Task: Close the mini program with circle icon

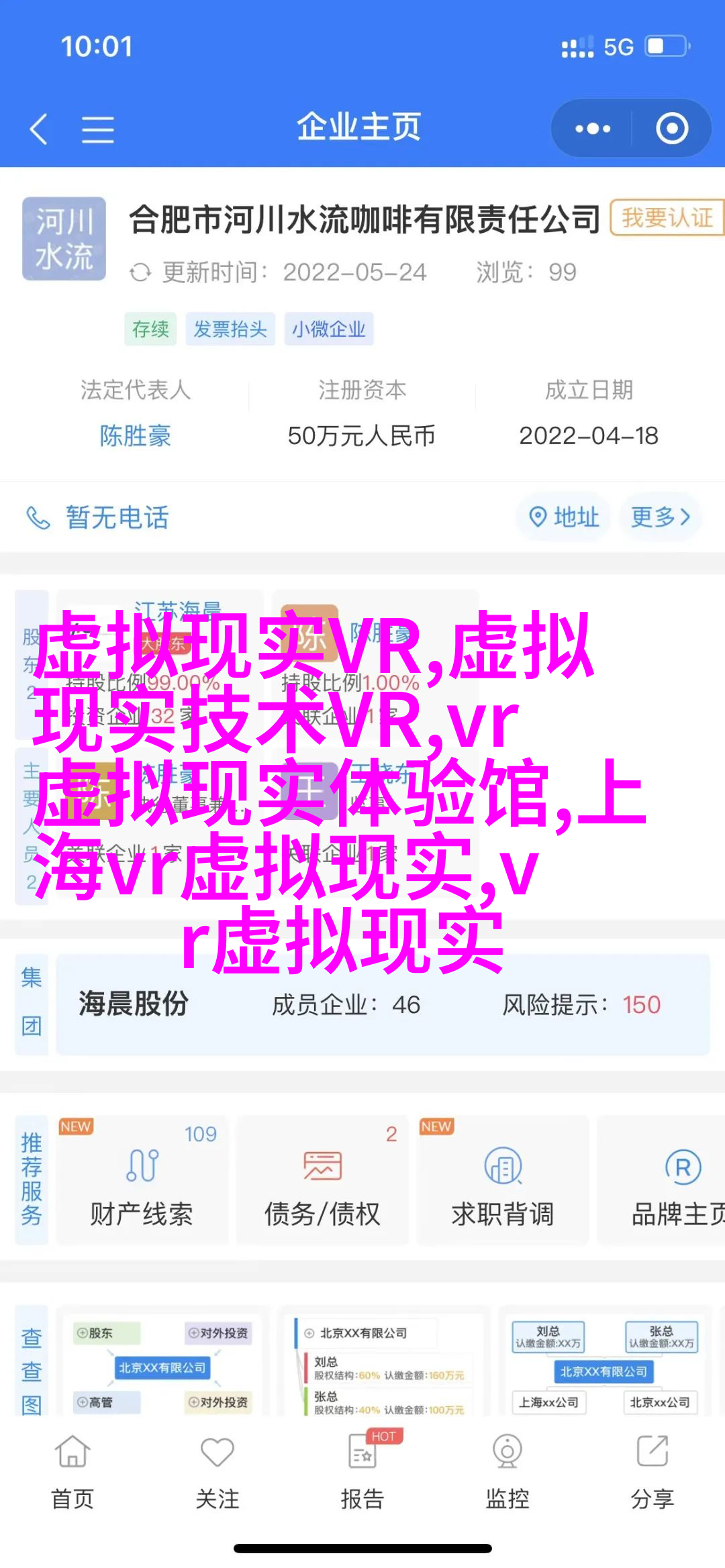Action: [671, 128]
